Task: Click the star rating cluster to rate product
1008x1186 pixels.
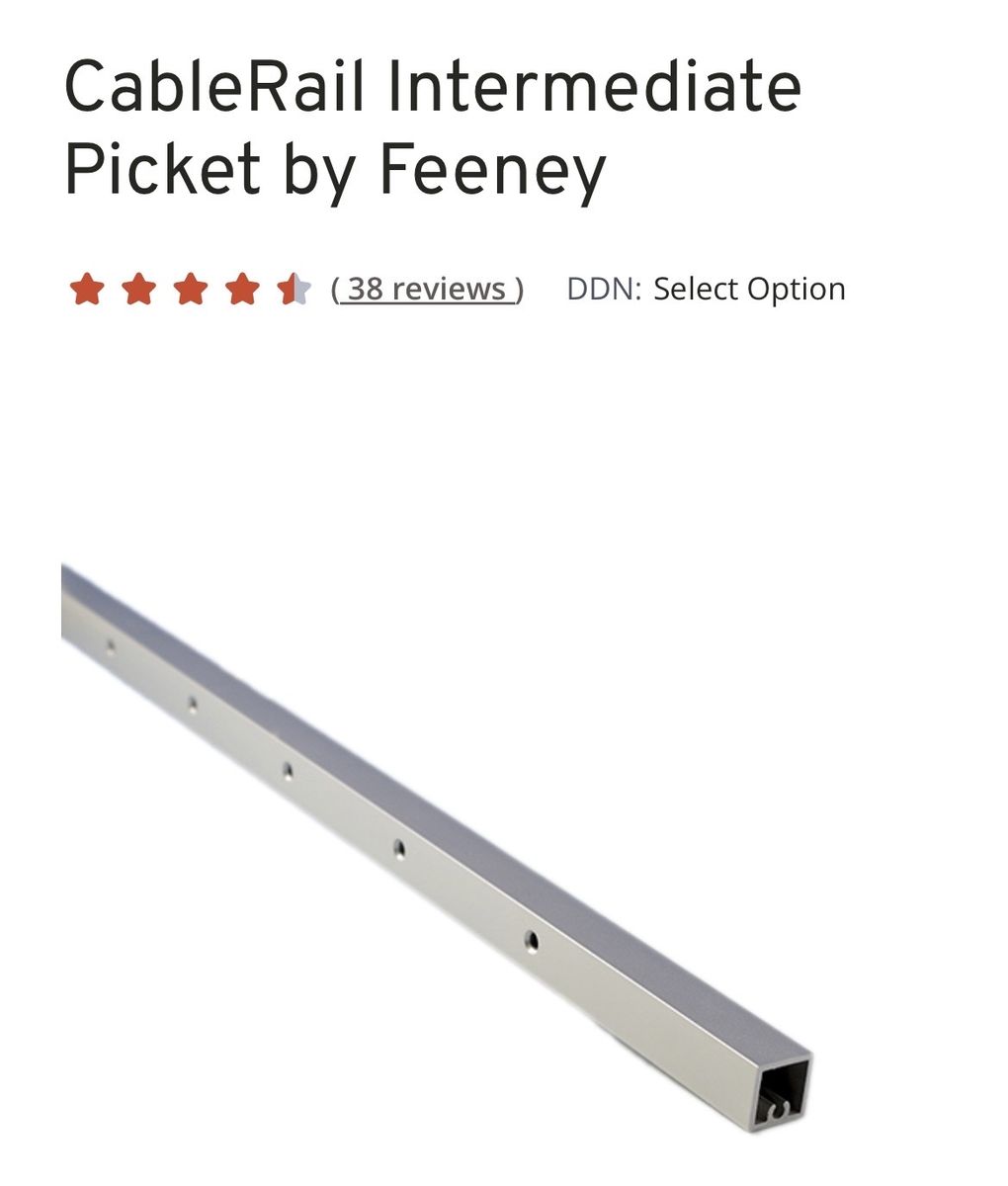Action: click(190, 289)
